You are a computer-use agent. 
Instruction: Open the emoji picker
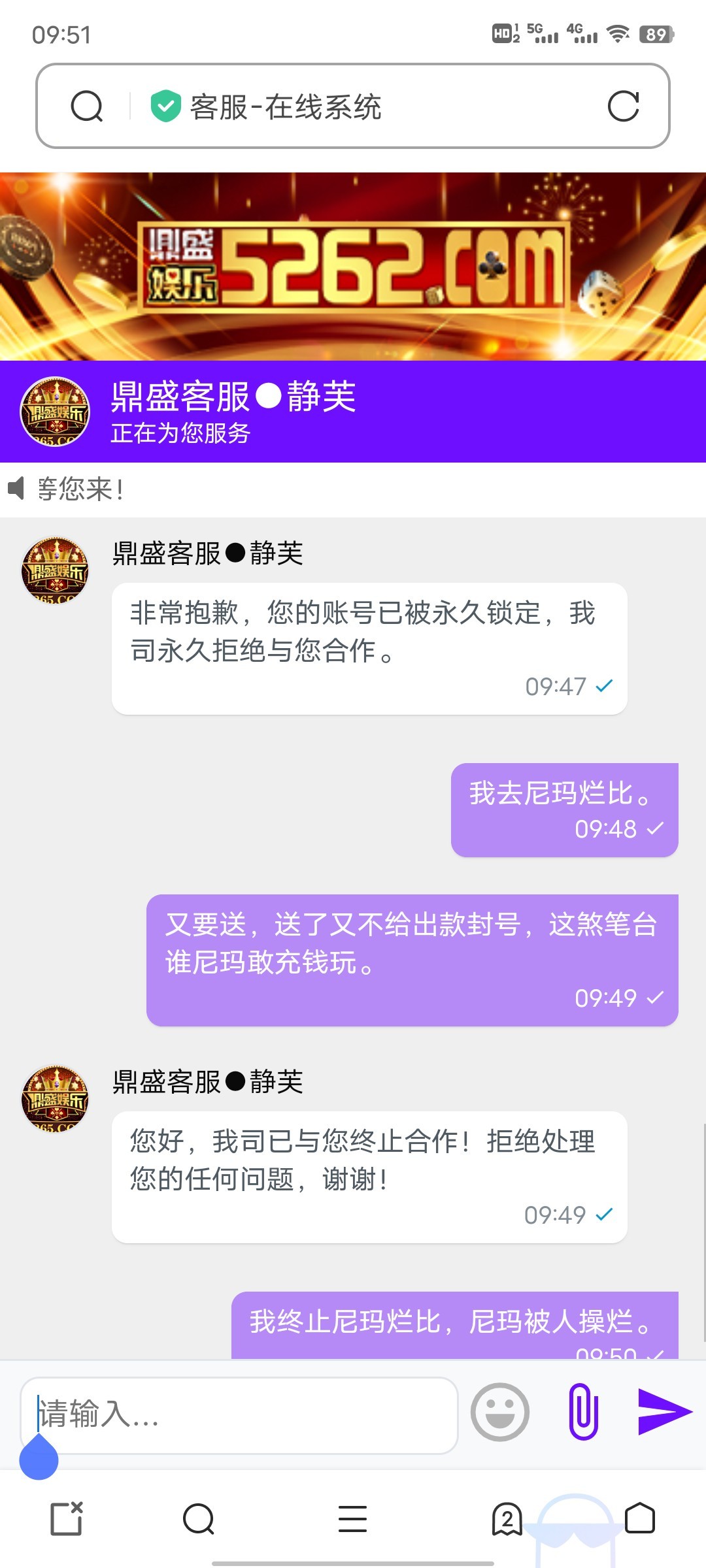[500, 1412]
